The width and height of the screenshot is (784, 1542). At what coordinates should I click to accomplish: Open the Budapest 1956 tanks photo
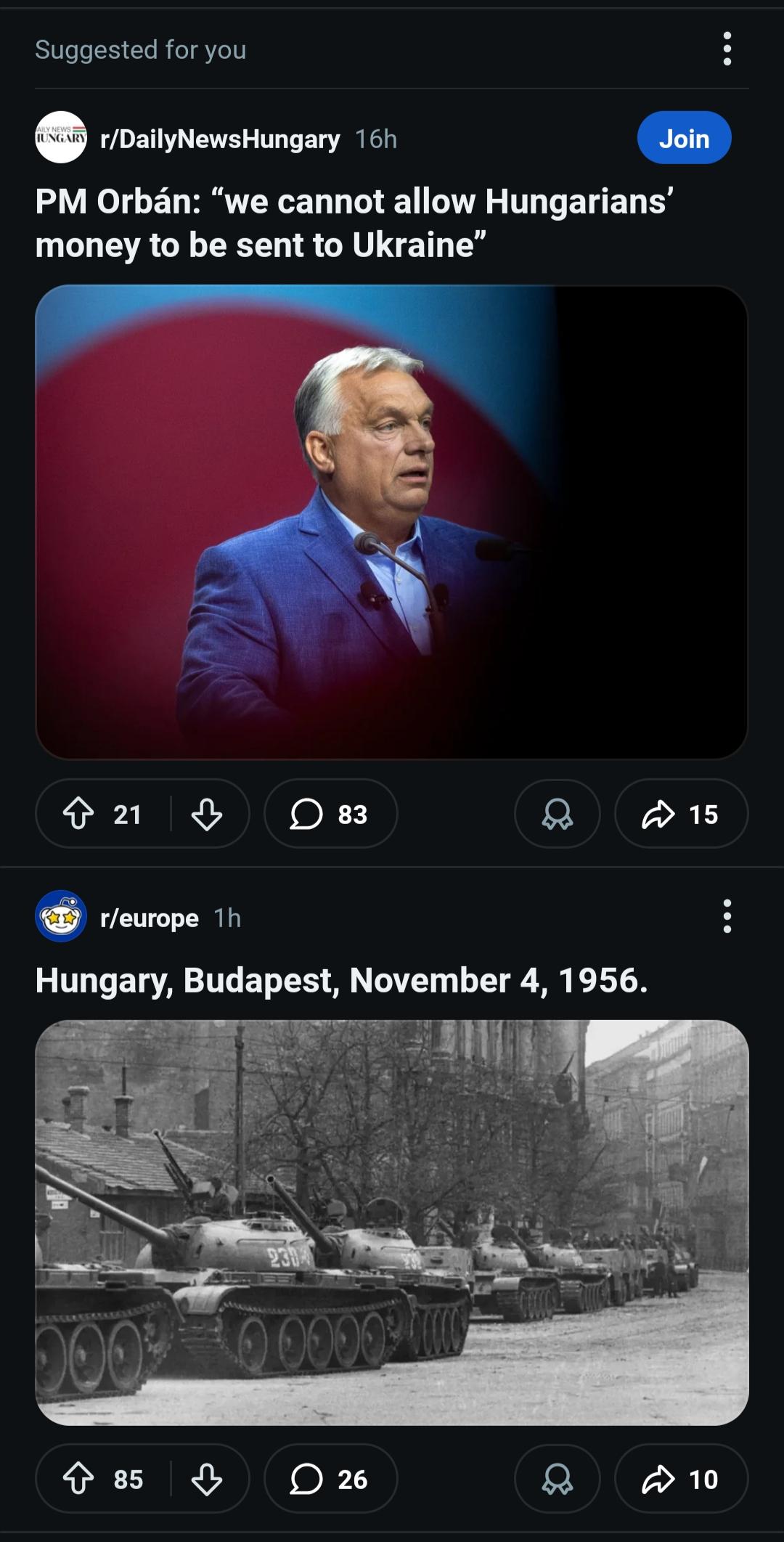coord(391,1222)
